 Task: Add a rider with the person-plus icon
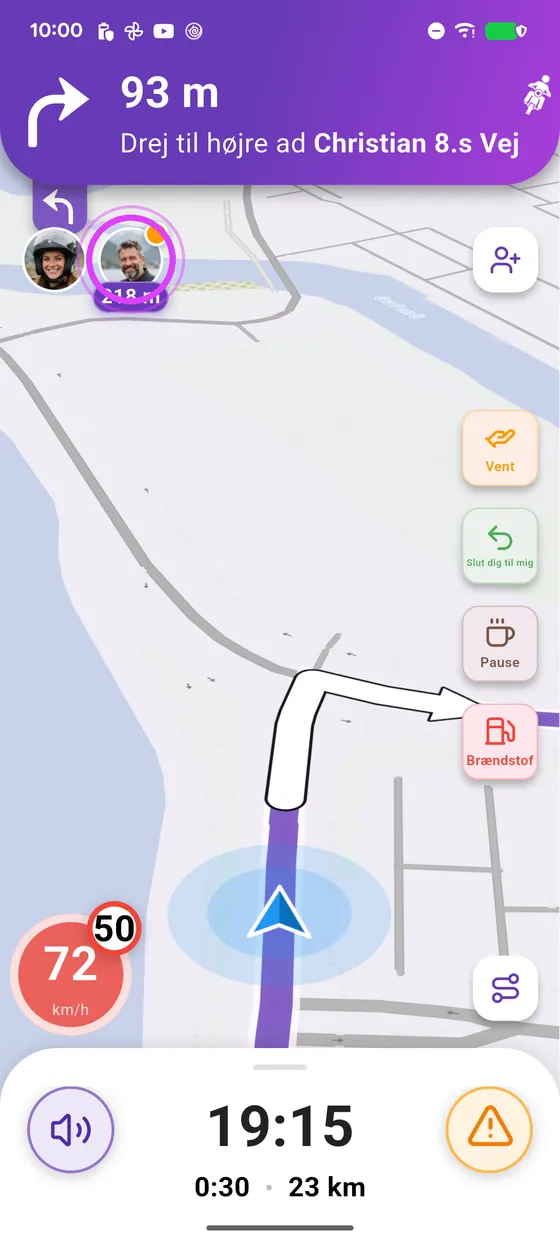(506, 261)
